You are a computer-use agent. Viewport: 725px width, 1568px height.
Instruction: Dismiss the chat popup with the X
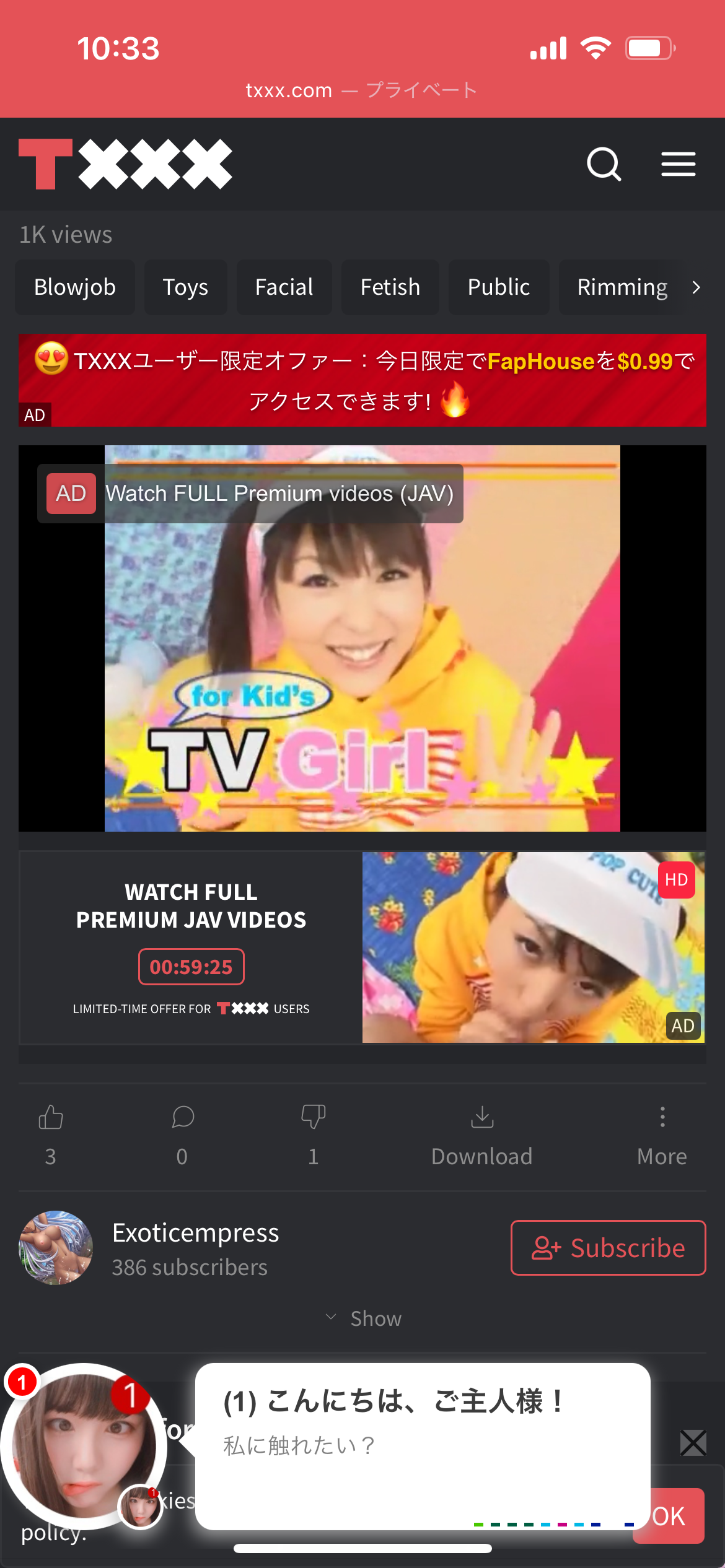[693, 1443]
